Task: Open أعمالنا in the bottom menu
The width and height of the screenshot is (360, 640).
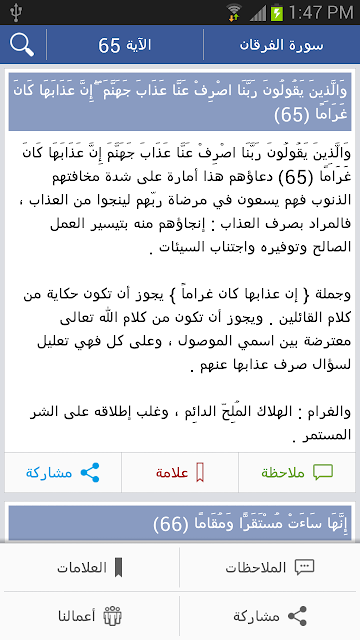Action: (x=90, y=616)
